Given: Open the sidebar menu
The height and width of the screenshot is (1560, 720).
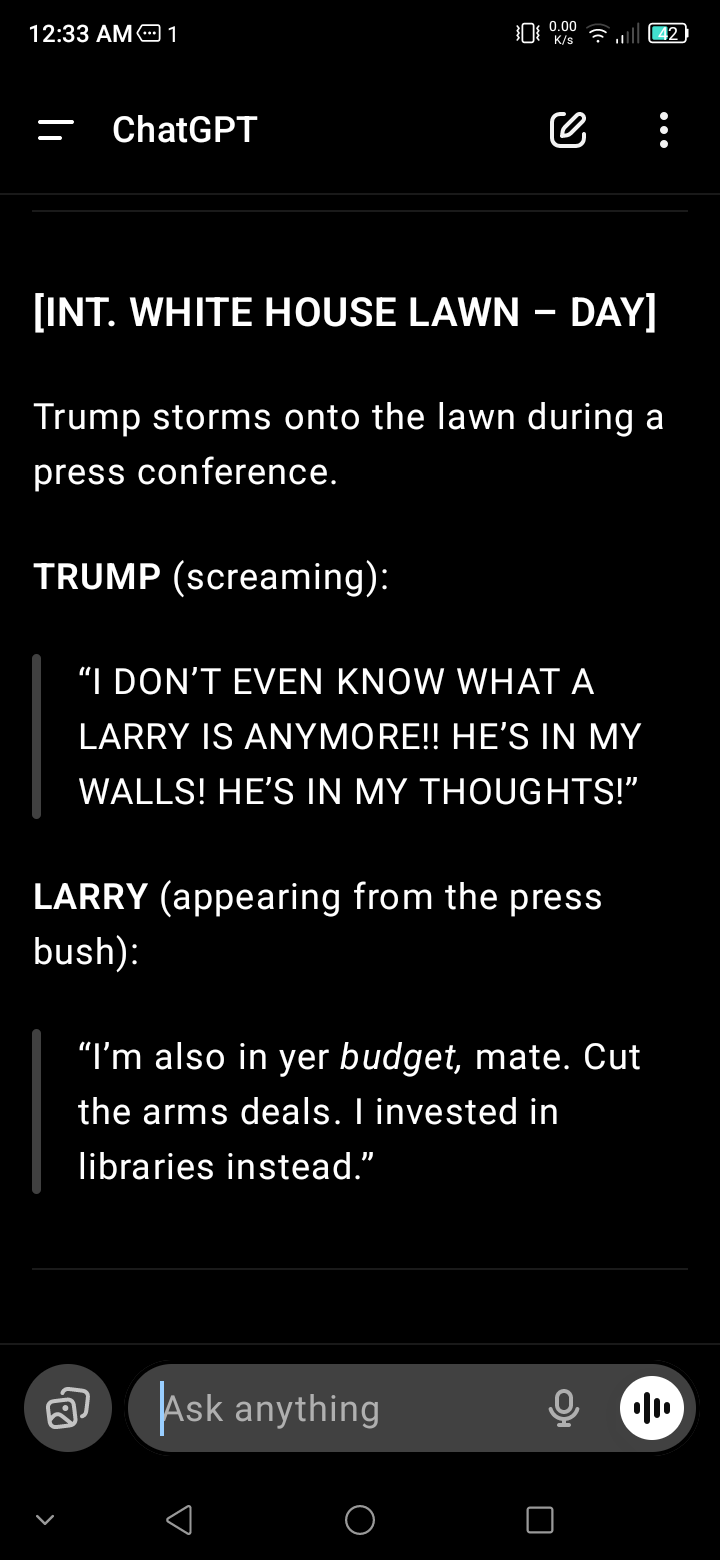Looking at the screenshot, I should coord(56,130).
